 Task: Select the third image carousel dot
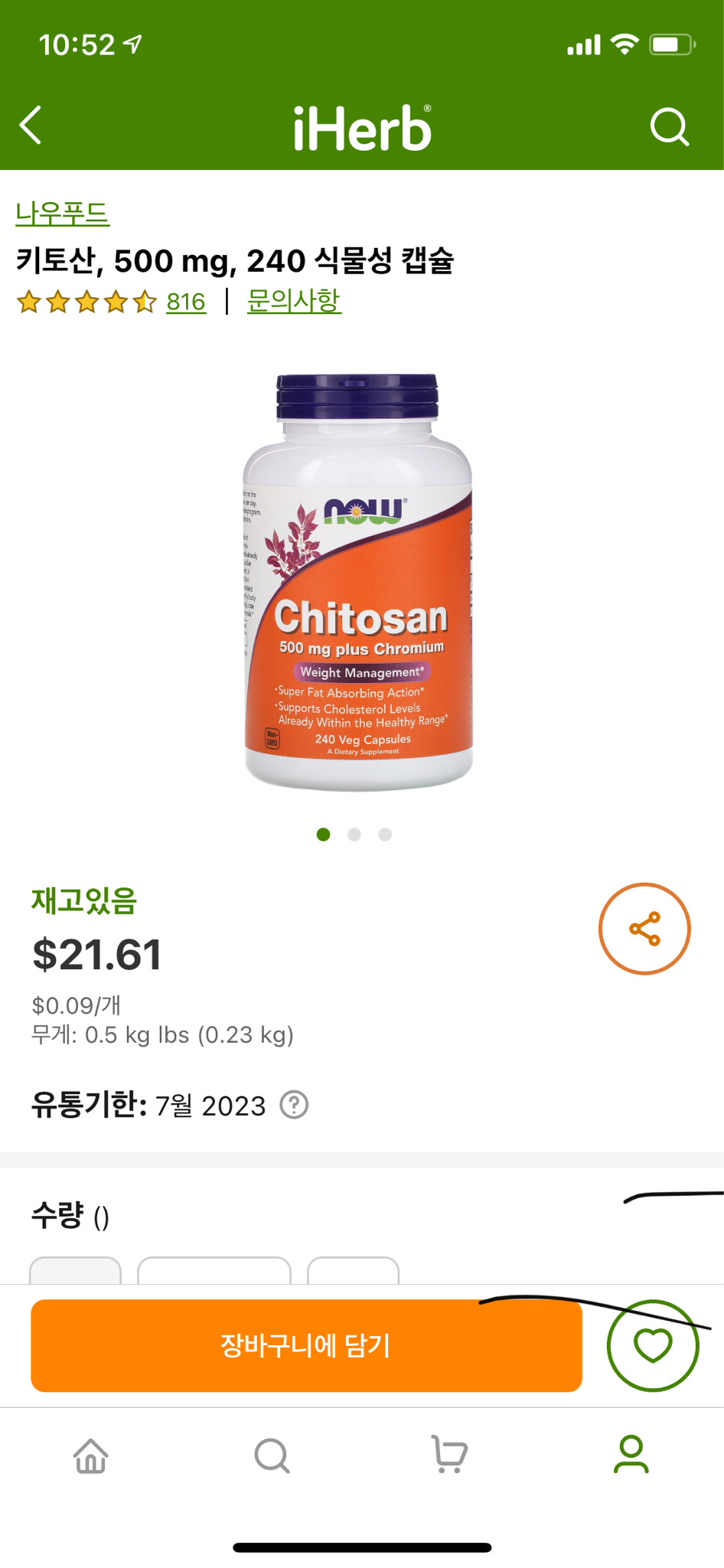tap(385, 835)
